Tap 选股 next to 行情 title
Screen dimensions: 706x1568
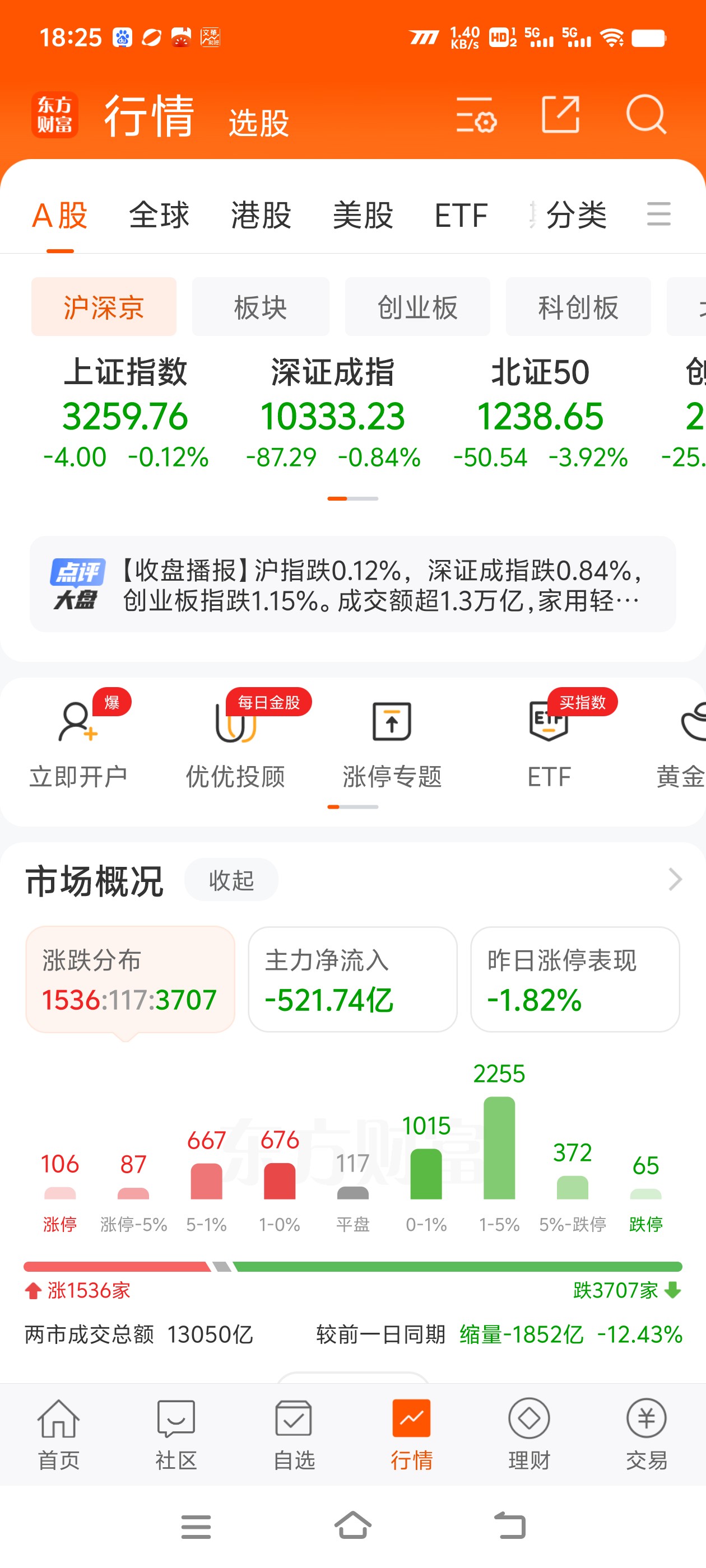click(258, 119)
